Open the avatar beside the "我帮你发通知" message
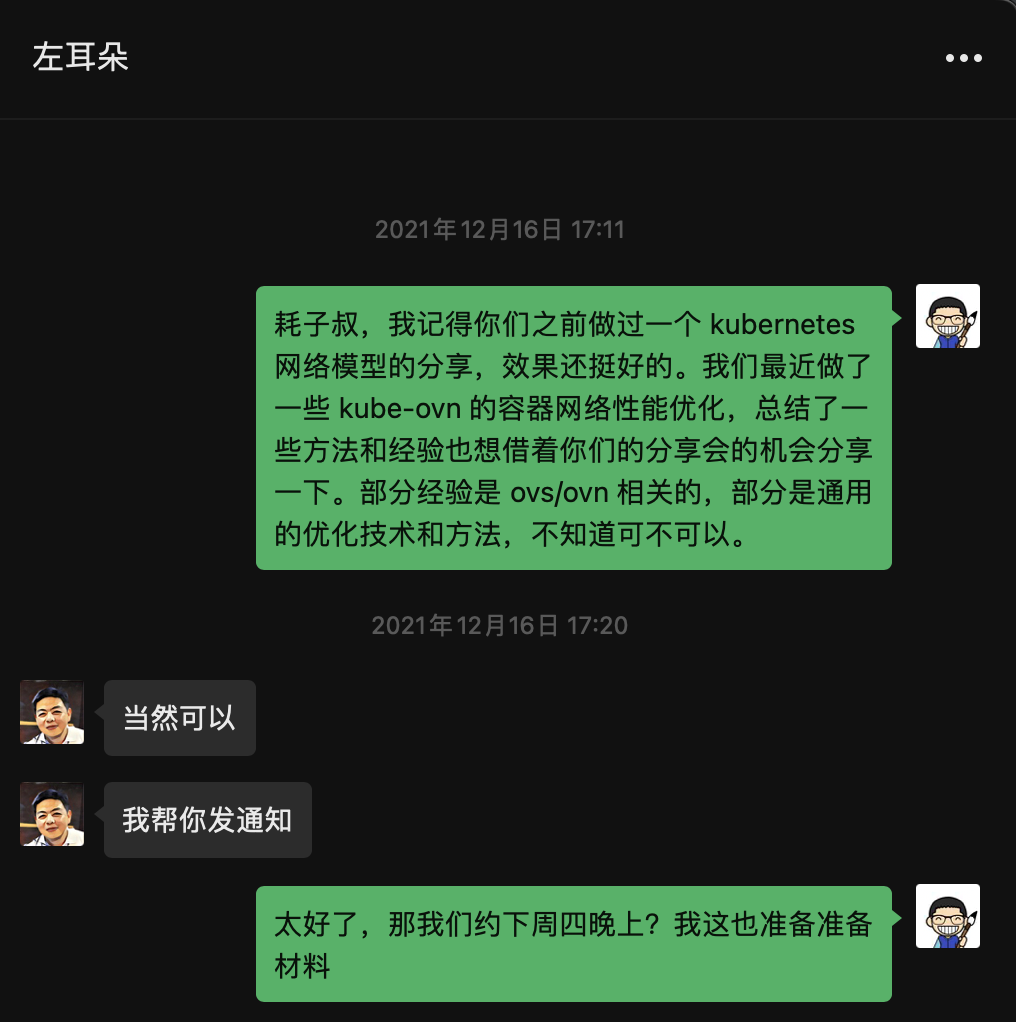This screenshot has height=1022, width=1016. click(x=52, y=814)
